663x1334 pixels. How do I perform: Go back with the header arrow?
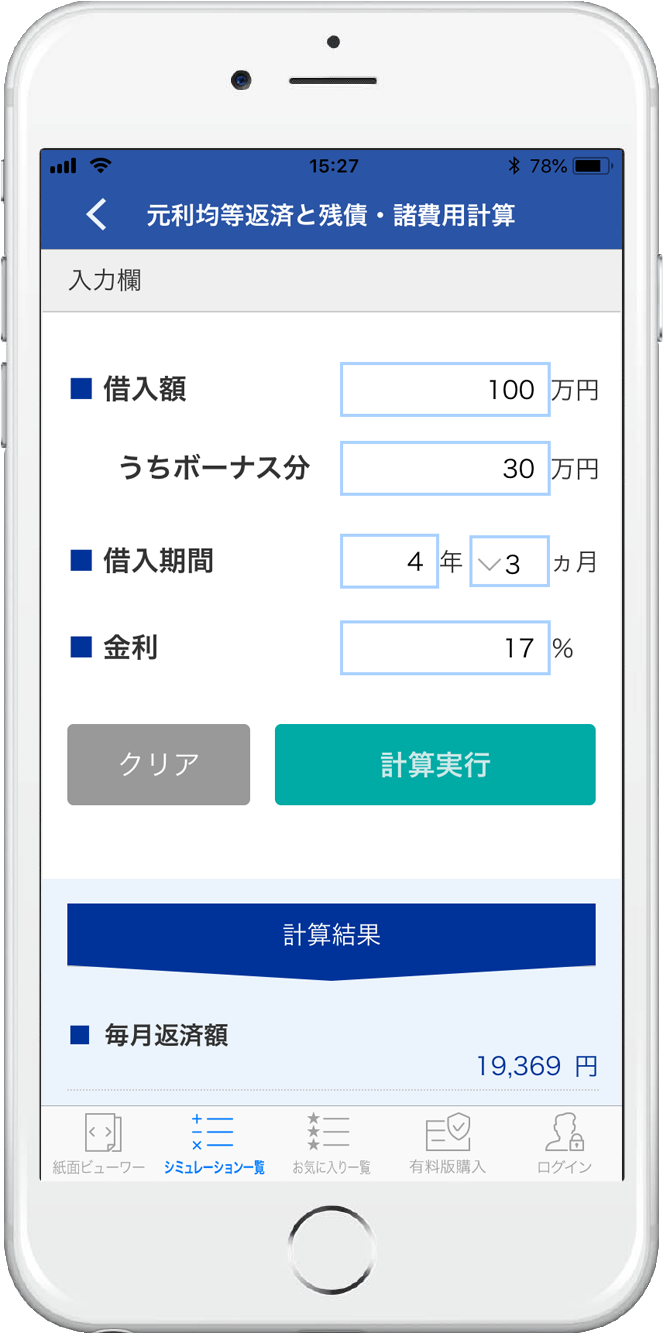click(x=96, y=214)
